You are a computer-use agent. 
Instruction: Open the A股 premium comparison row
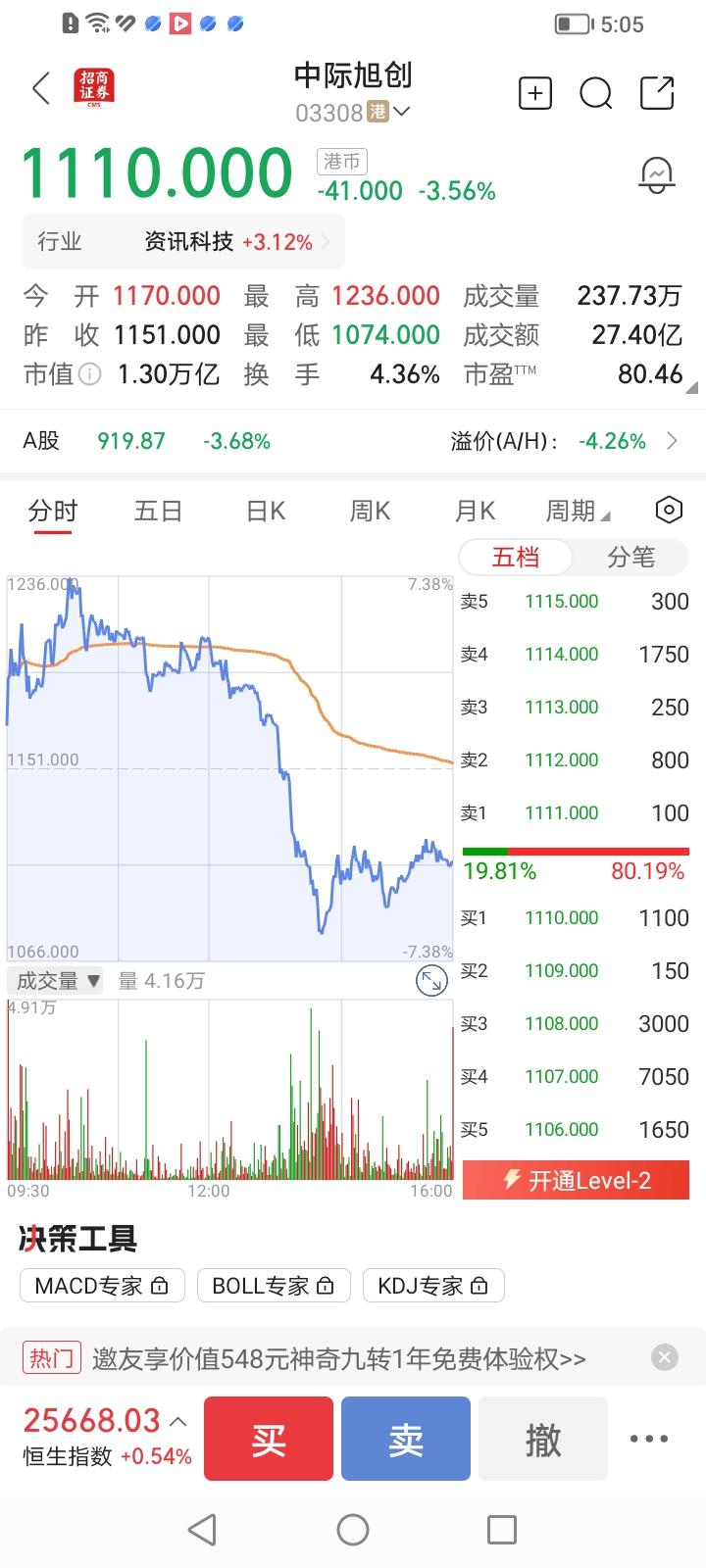pyautogui.click(x=353, y=441)
